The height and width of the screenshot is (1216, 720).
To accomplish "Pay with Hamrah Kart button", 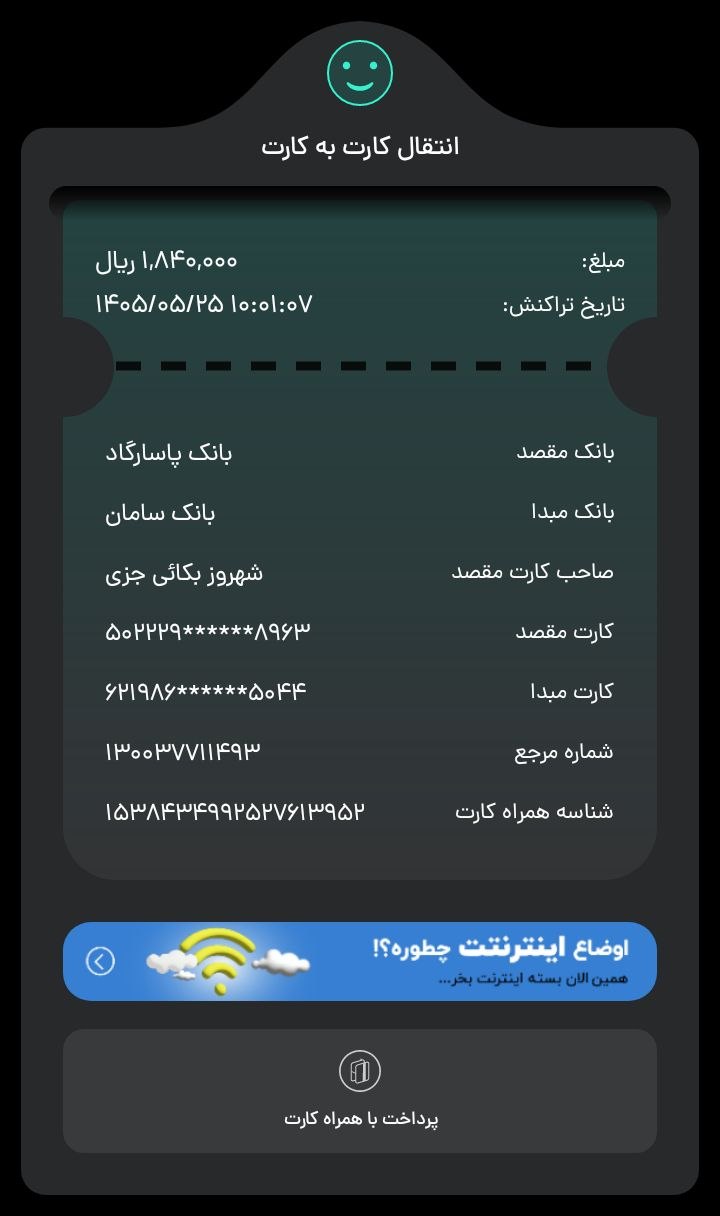I will tap(360, 1091).
